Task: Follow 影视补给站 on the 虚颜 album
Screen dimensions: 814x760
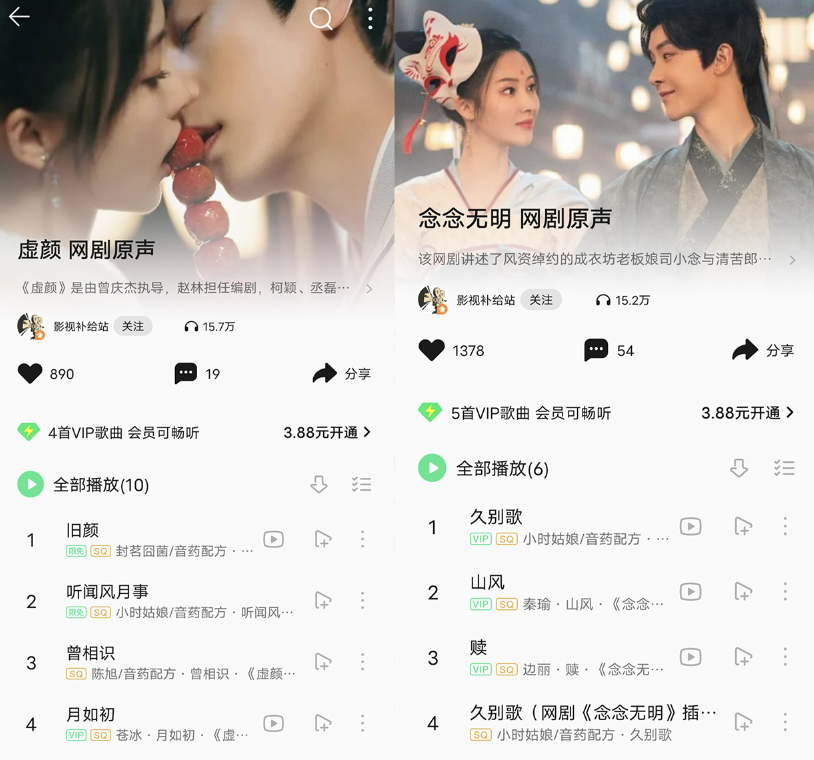Action: (133, 326)
